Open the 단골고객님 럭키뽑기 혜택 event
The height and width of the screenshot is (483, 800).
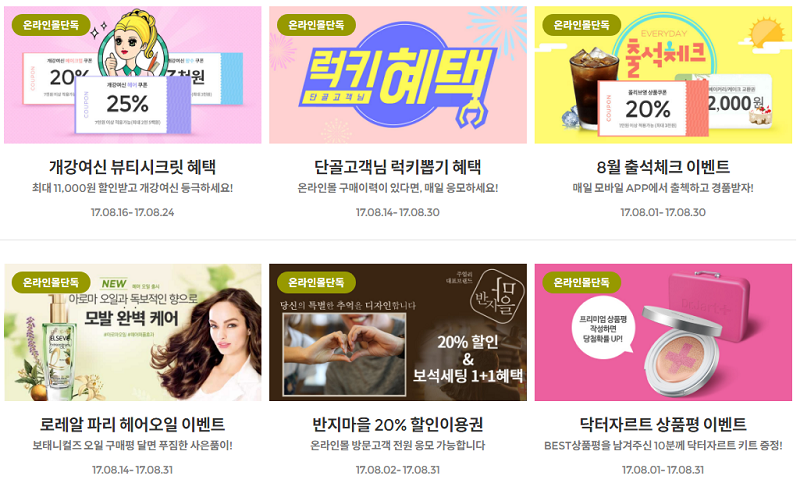(x=397, y=167)
